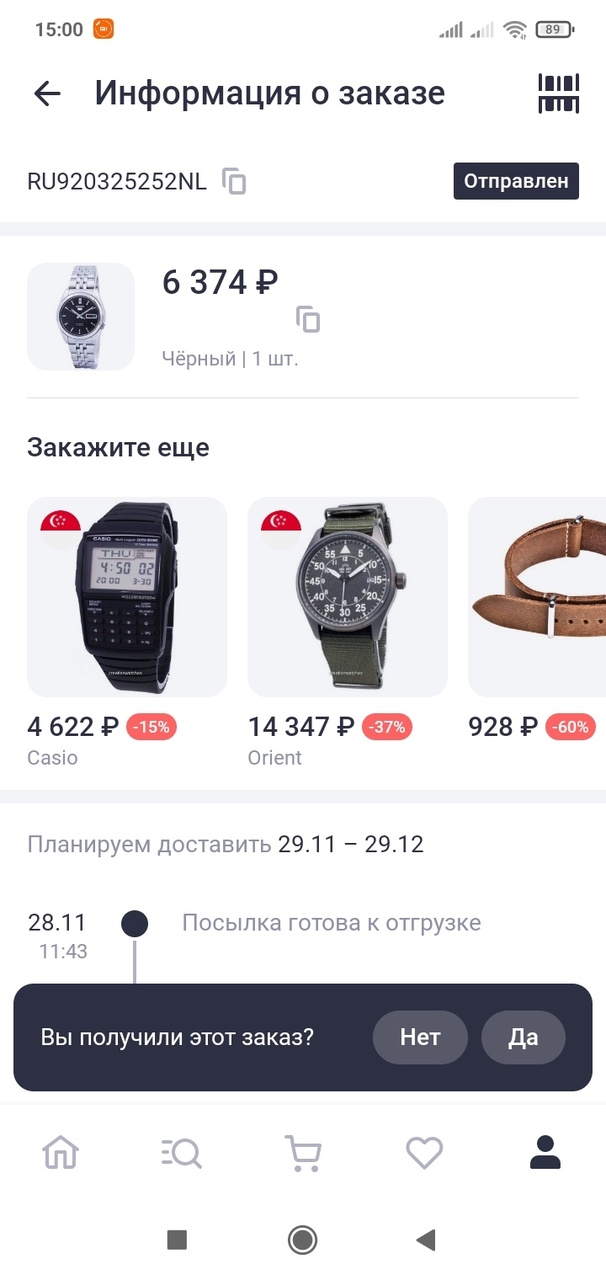Tap the system home button
The image size is (606, 1280).
click(x=302, y=1241)
